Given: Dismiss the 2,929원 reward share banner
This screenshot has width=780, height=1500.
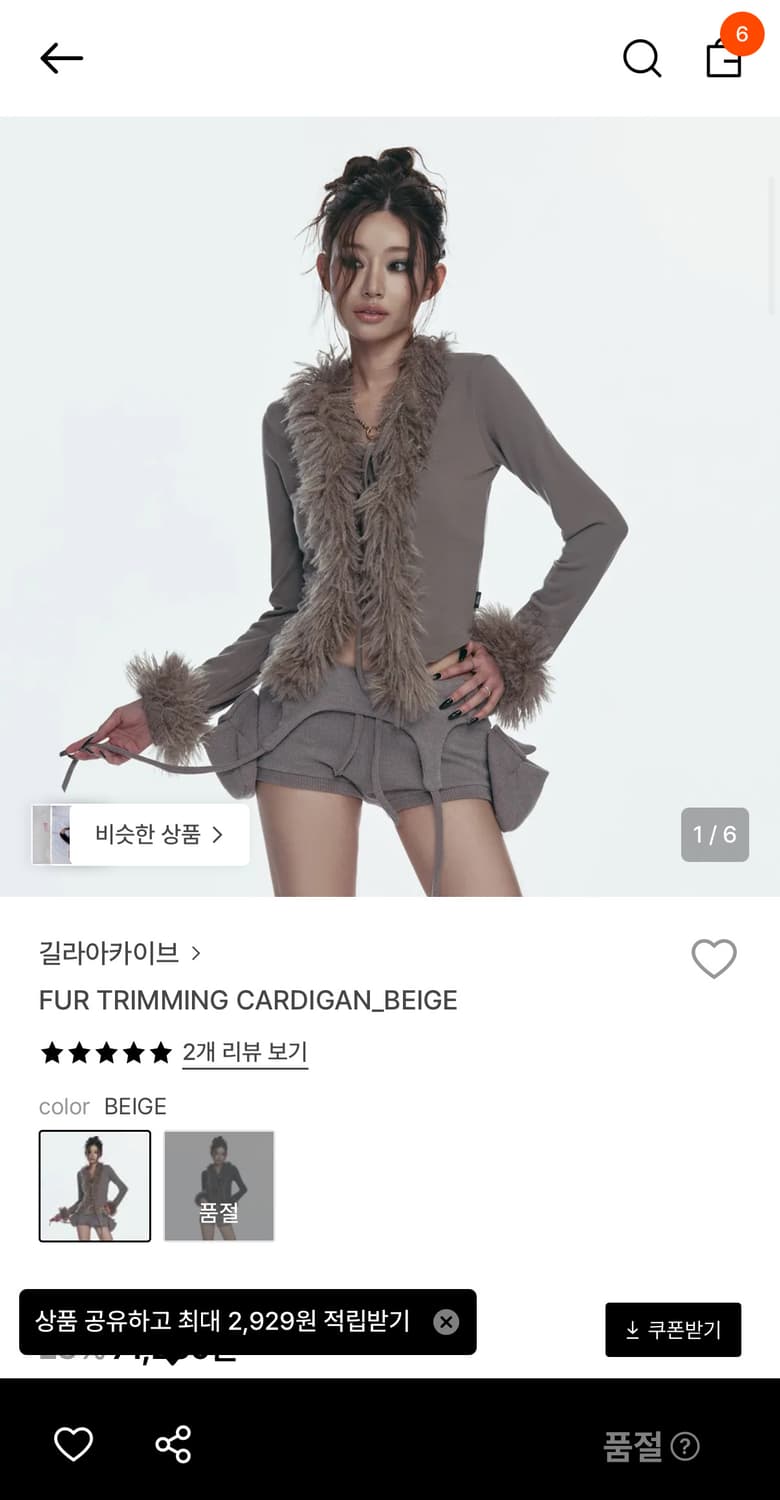Looking at the screenshot, I should pyautogui.click(x=446, y=1322).
